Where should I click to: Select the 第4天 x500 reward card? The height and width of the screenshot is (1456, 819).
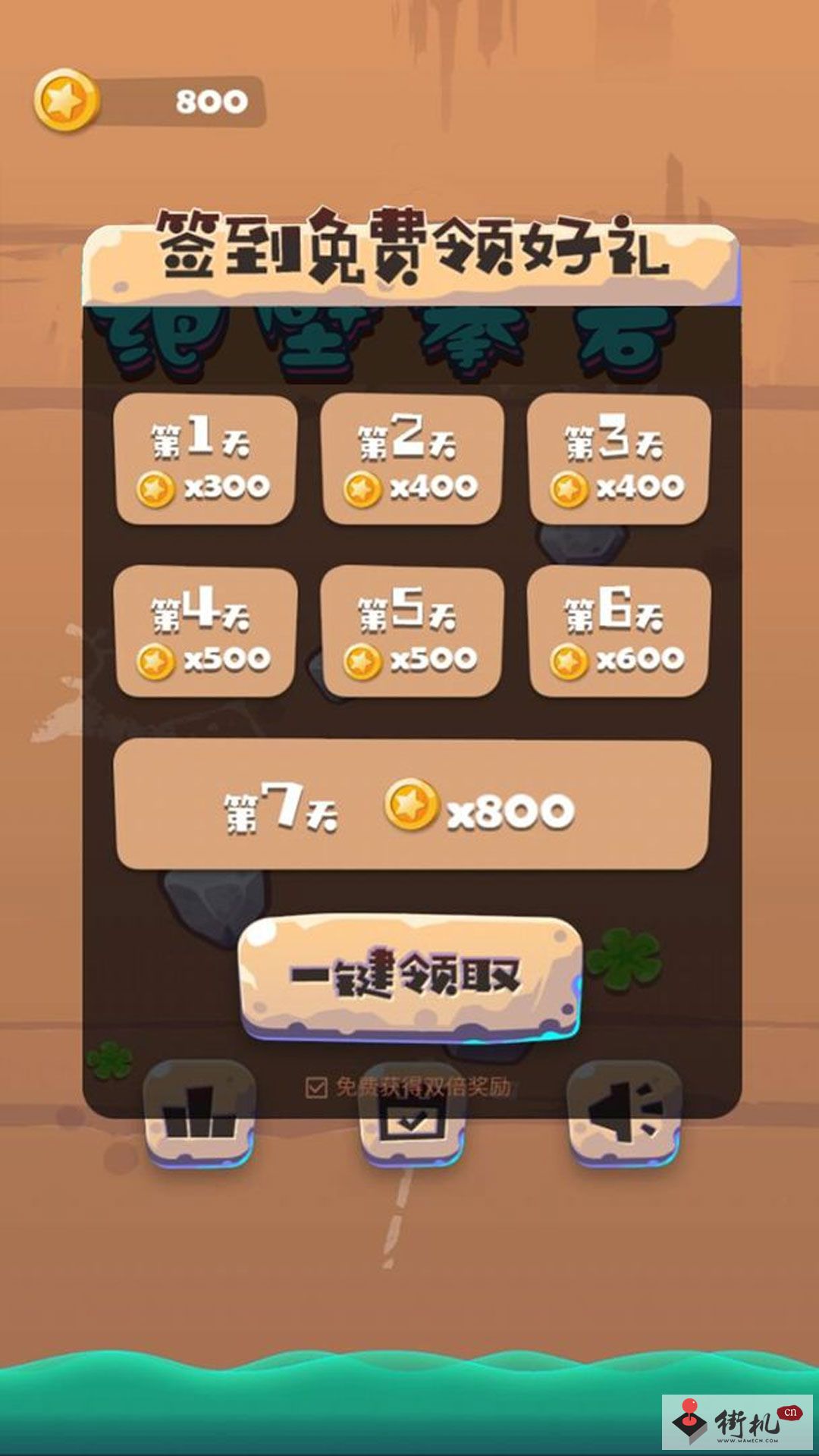tap(205, 632)
